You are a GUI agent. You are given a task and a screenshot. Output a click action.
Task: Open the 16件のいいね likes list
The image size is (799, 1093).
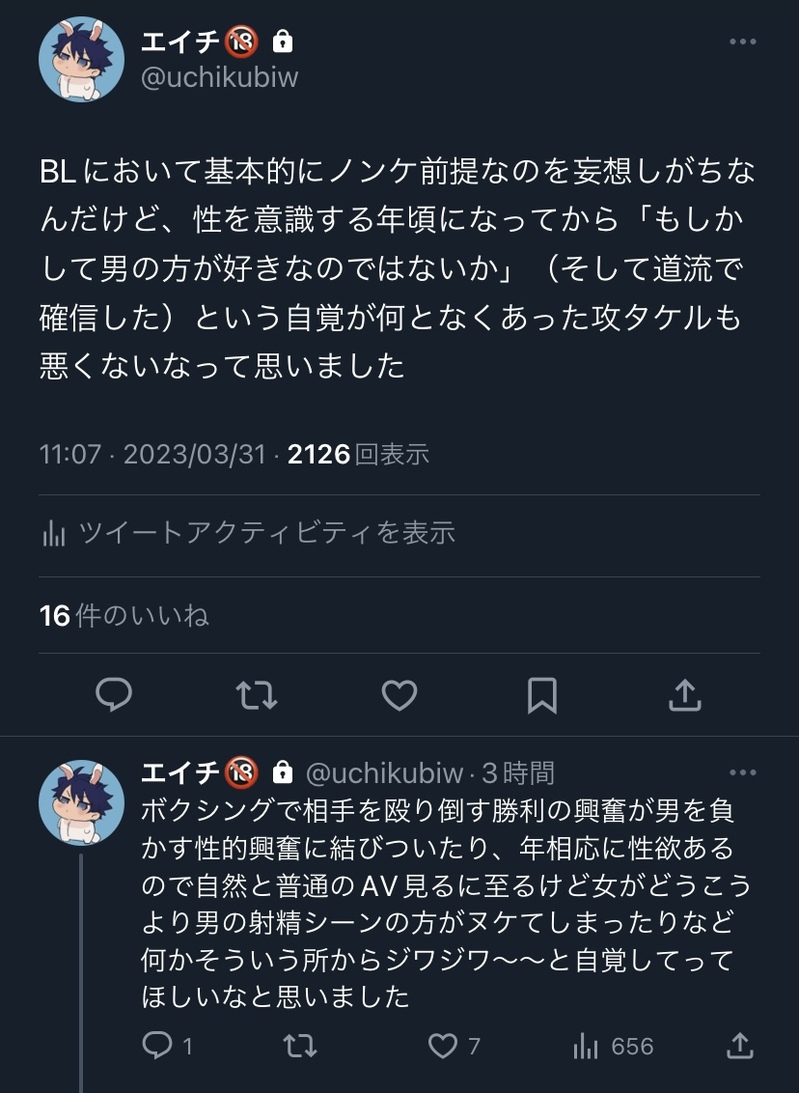click(x=124, y=615)
